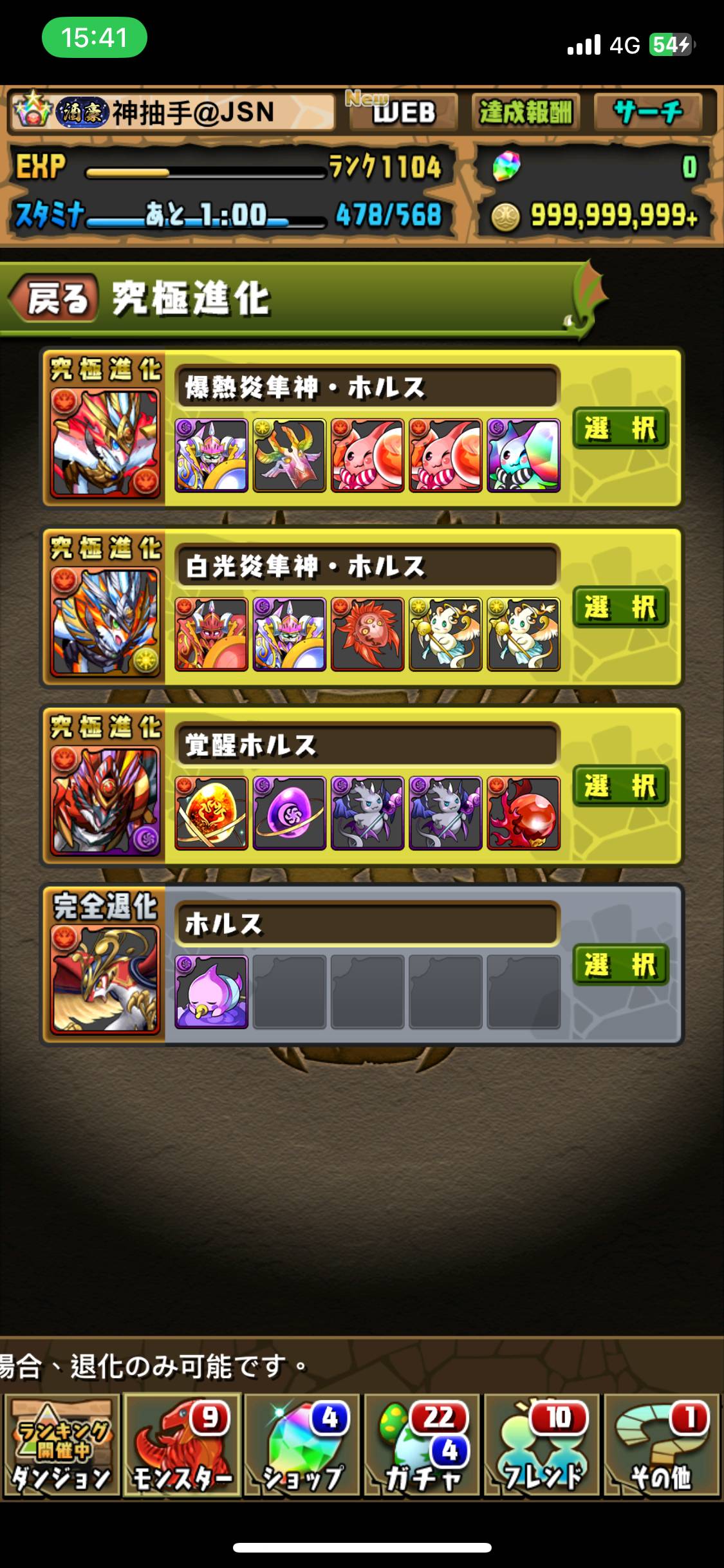Screen dimensions: 724x1568
Task: Go back with the 戻る button
Action: (x=54, y=298)
